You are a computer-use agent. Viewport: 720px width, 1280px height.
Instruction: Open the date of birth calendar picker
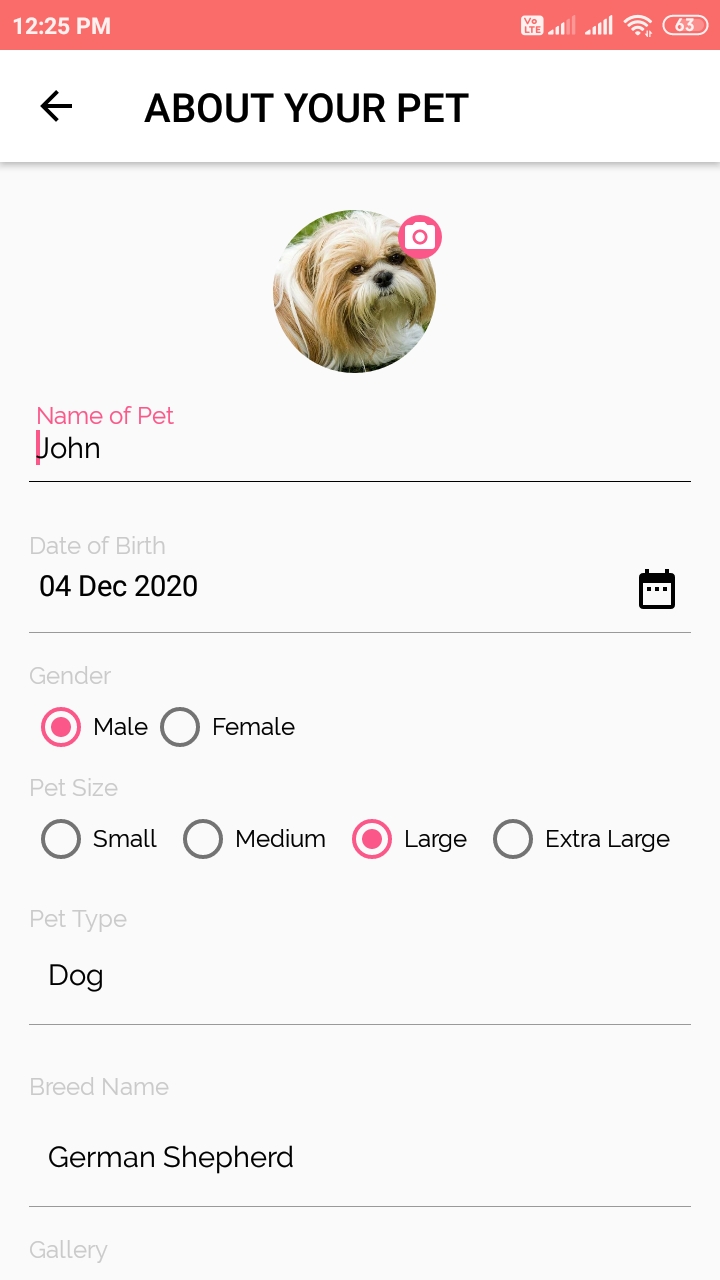[657, 589]
